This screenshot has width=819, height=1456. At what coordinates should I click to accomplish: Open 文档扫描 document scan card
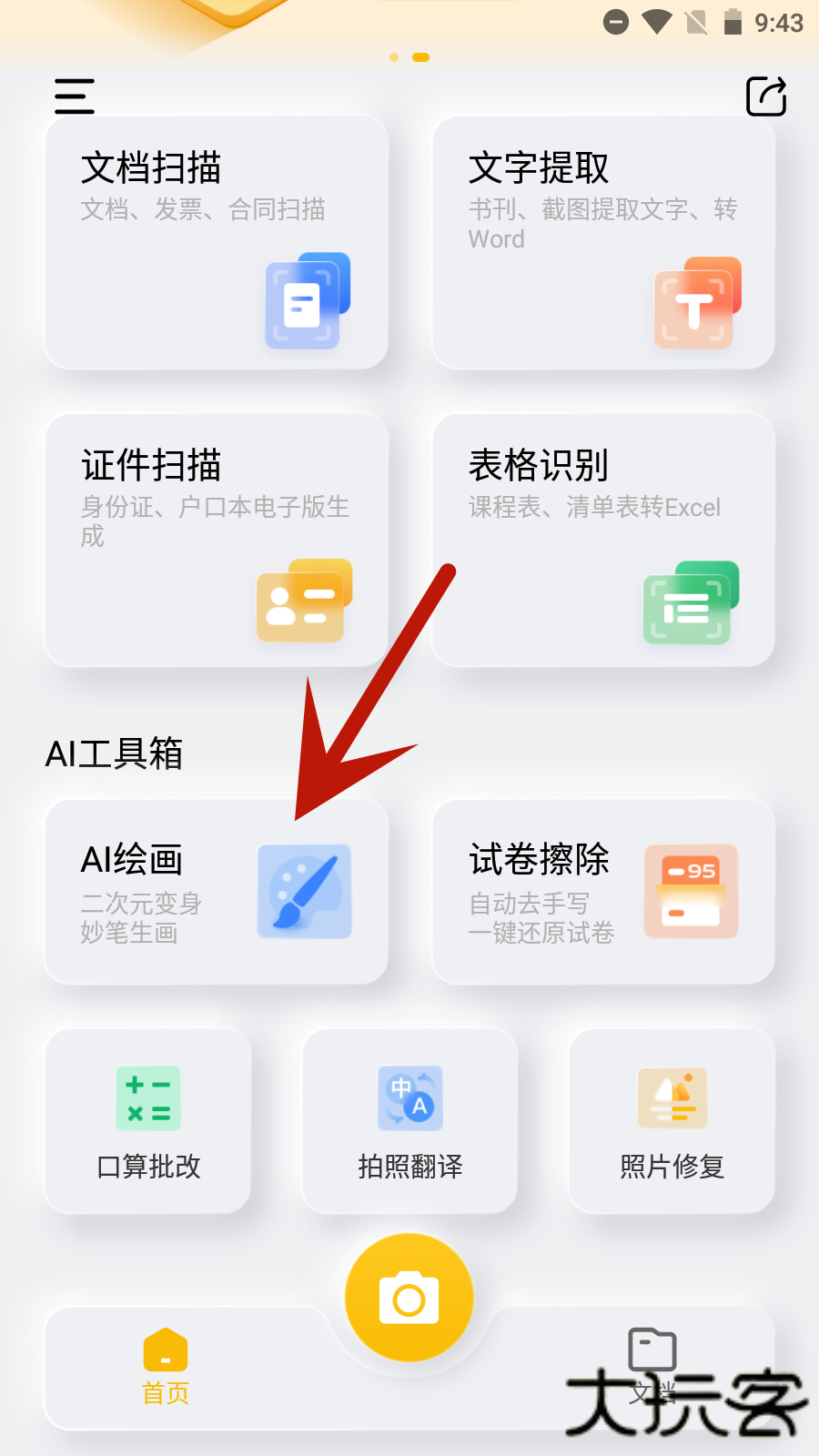click(217, 243)
